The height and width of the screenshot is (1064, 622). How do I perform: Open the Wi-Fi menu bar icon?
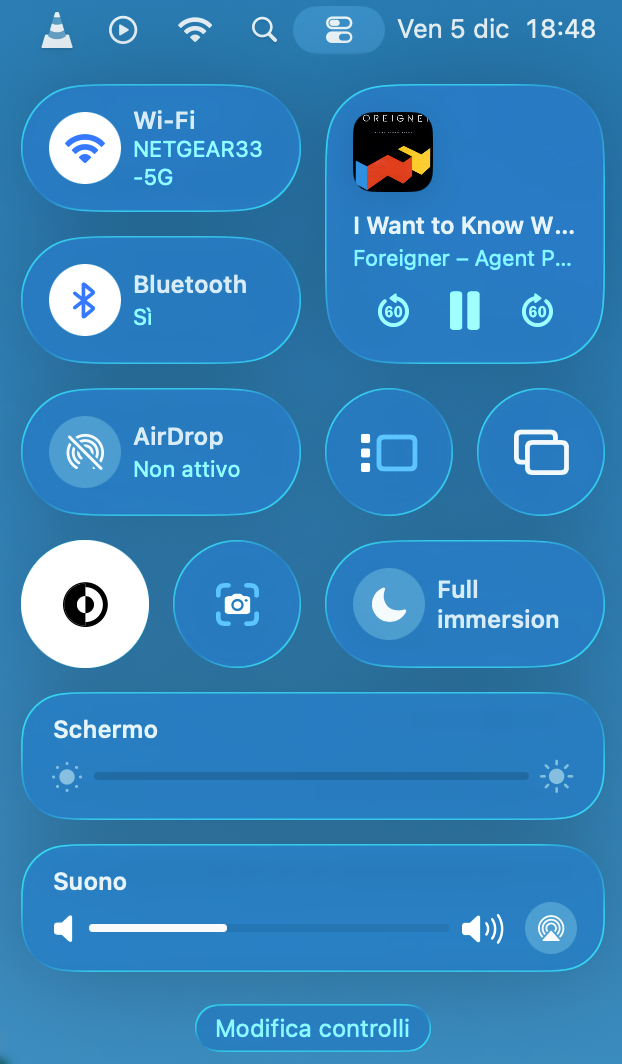click(x=195, y=29)
